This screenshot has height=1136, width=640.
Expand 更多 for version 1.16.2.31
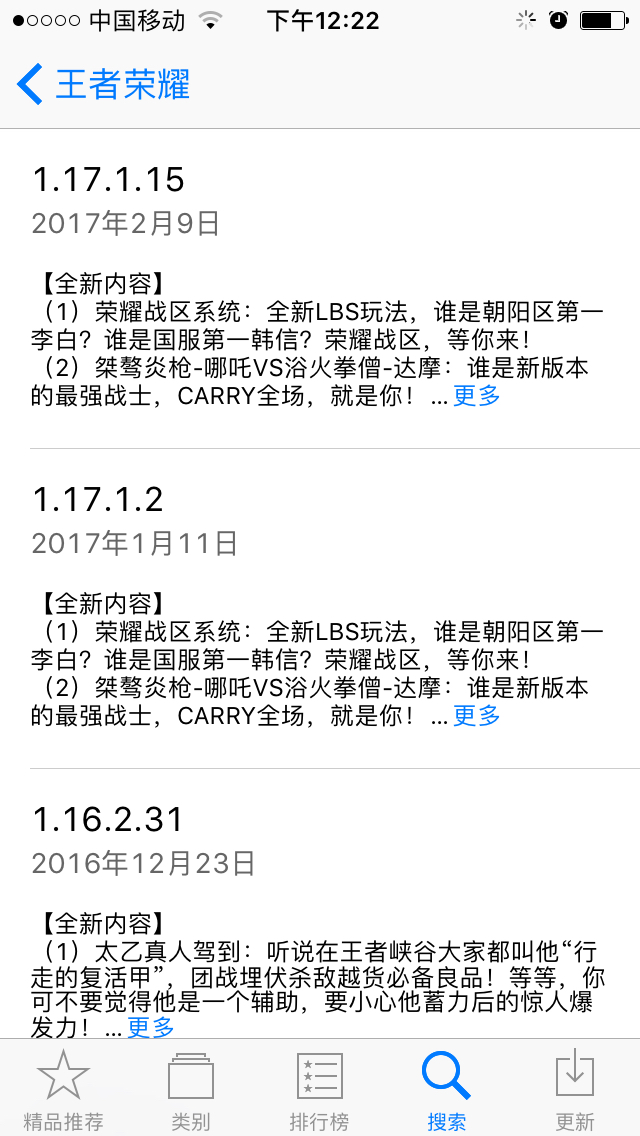(151, 1027)
